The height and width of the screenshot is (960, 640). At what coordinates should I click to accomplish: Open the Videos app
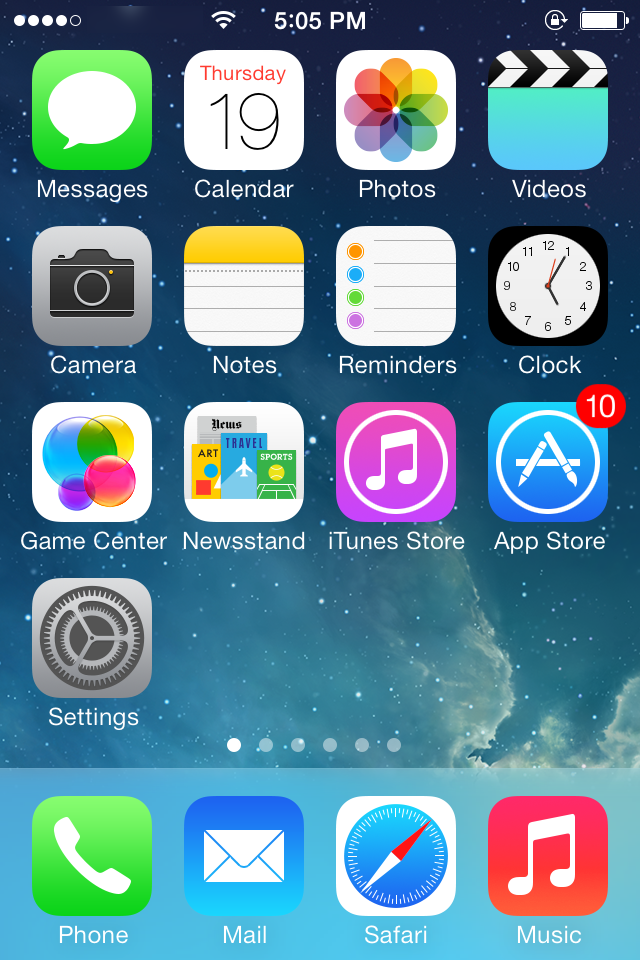tap(548, 110)
